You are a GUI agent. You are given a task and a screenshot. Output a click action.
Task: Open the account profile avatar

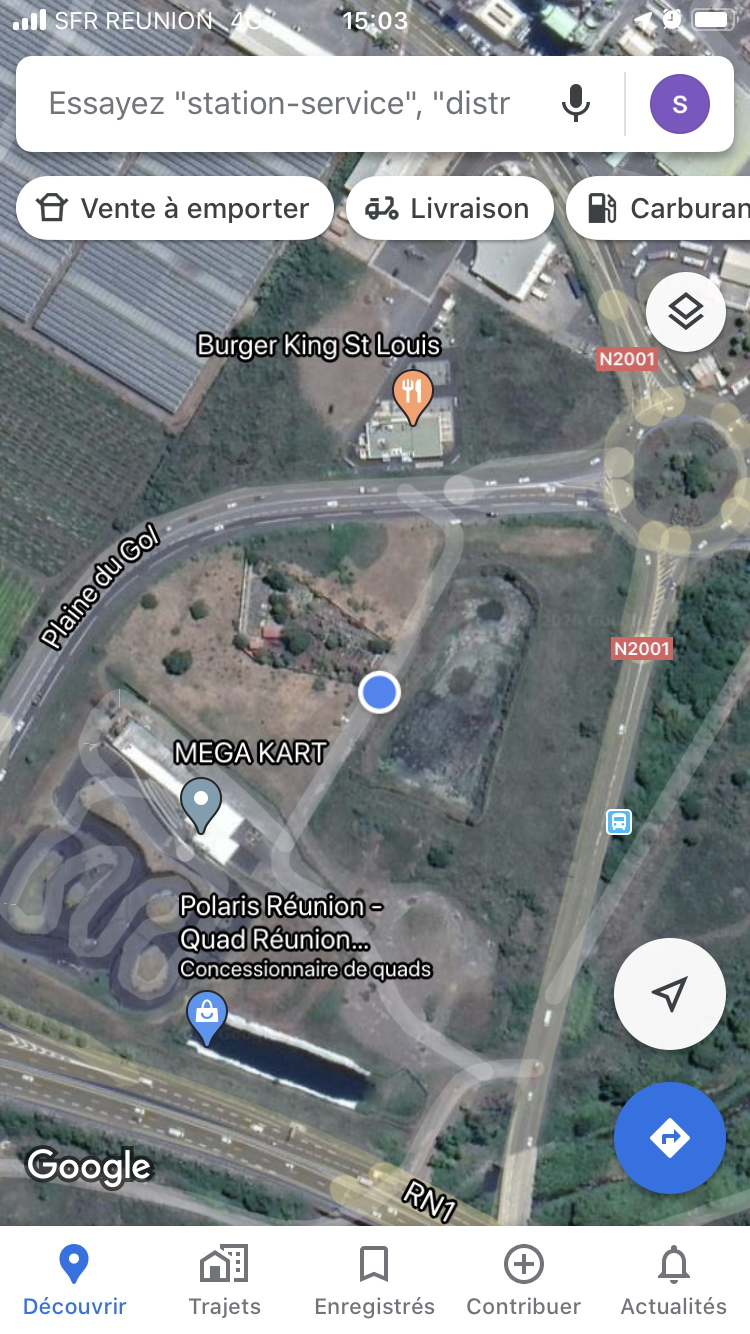pos(680,104)
